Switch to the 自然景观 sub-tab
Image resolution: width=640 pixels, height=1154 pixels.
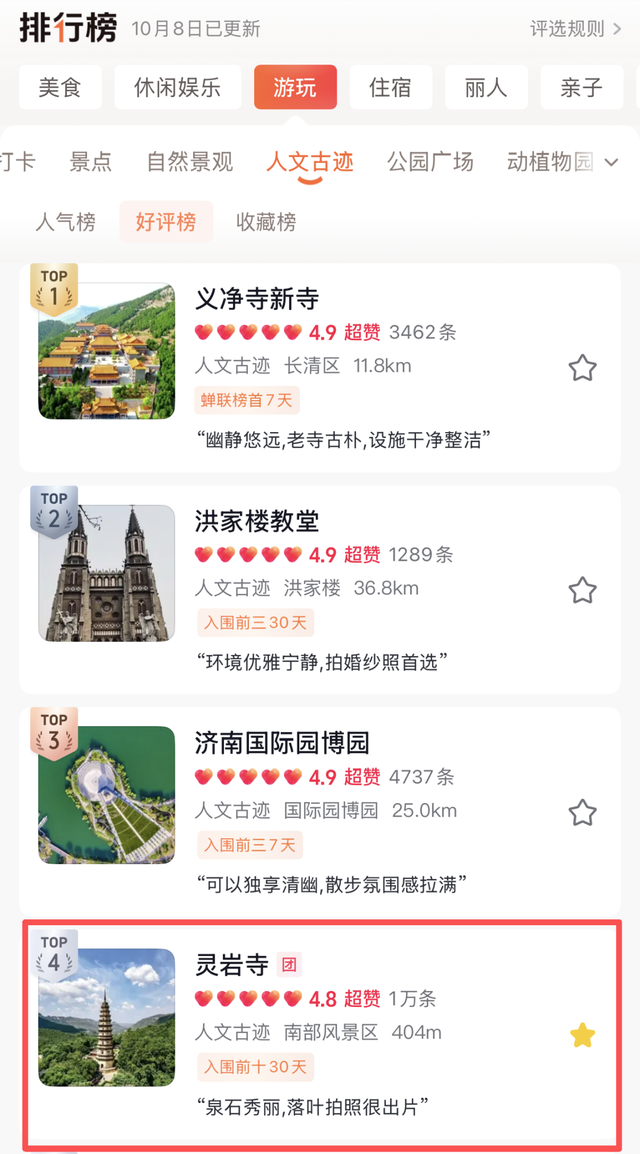click(x=189, y=162)
